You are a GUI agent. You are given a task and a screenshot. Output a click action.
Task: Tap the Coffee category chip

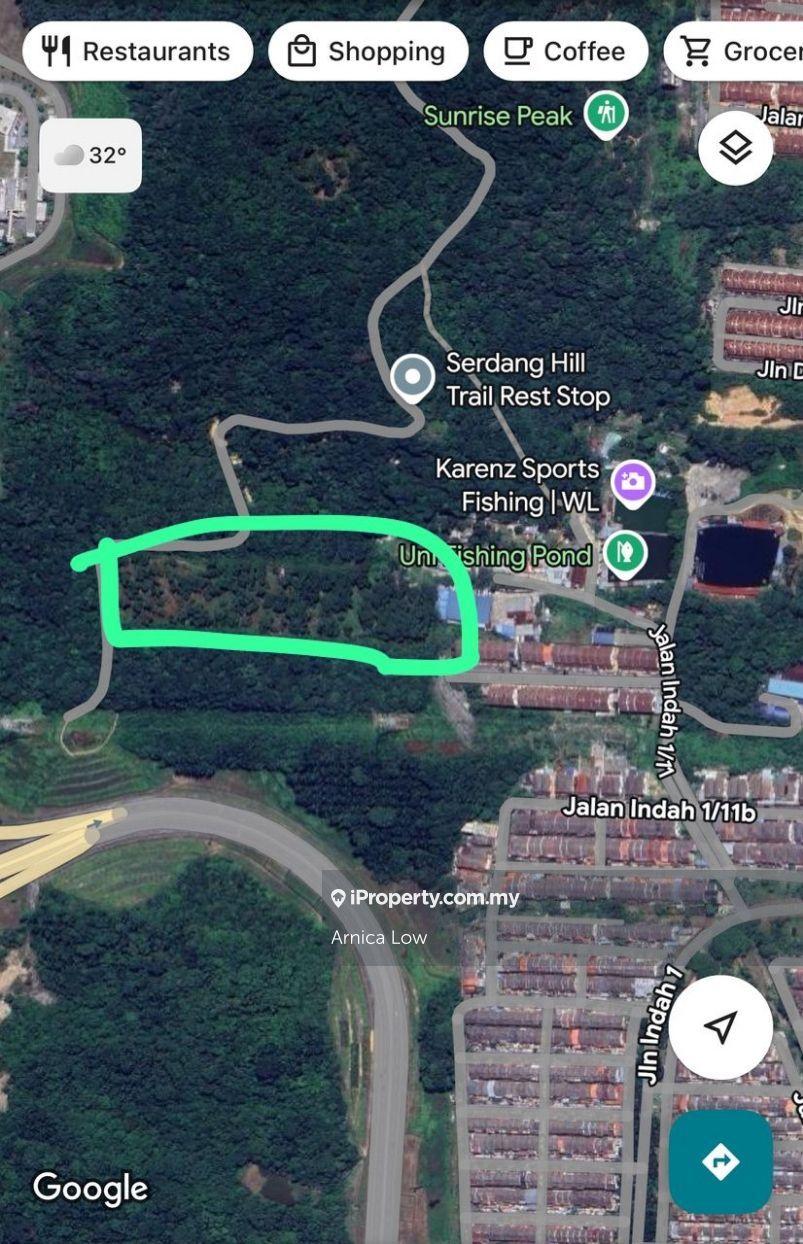pyautogui.click(x=565, y=51)
